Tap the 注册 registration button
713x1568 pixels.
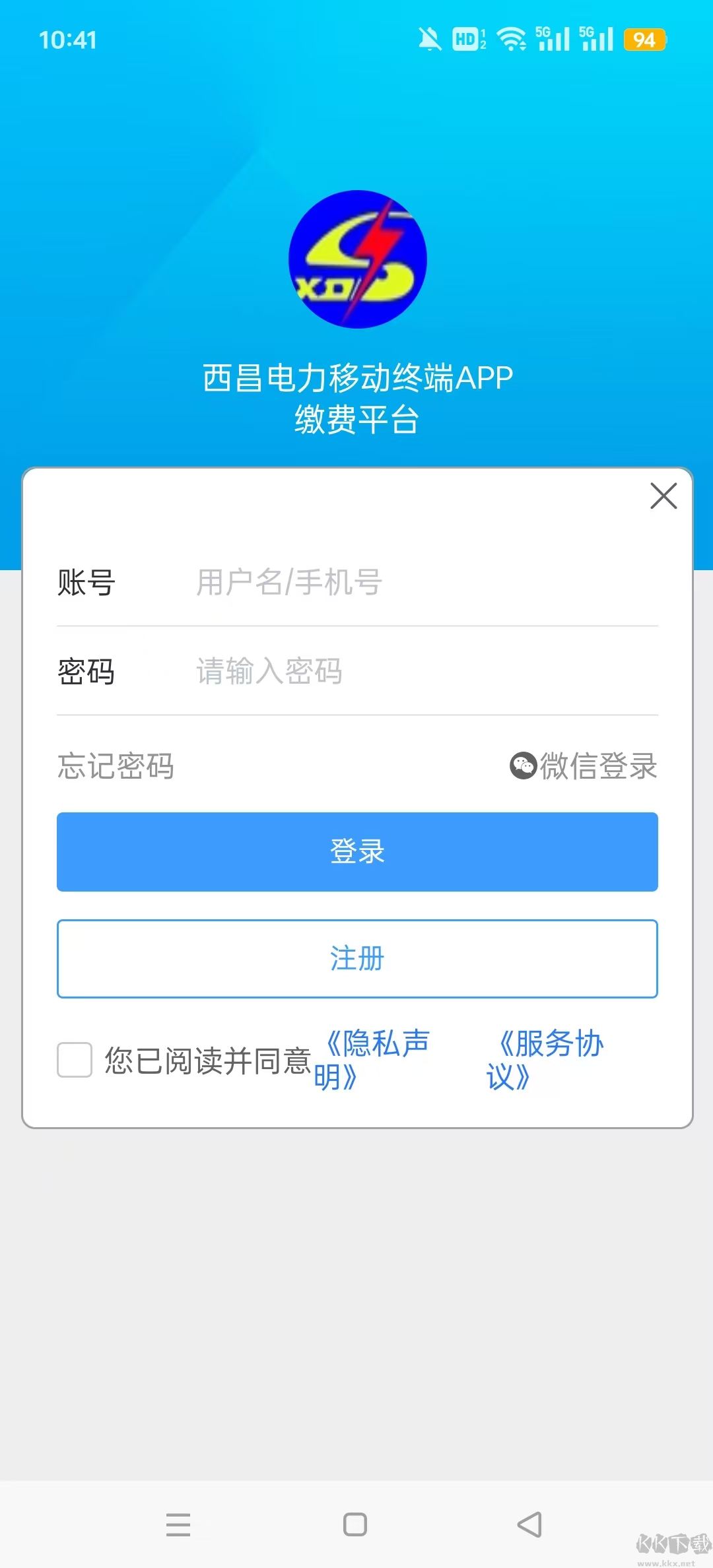point(356,960)
